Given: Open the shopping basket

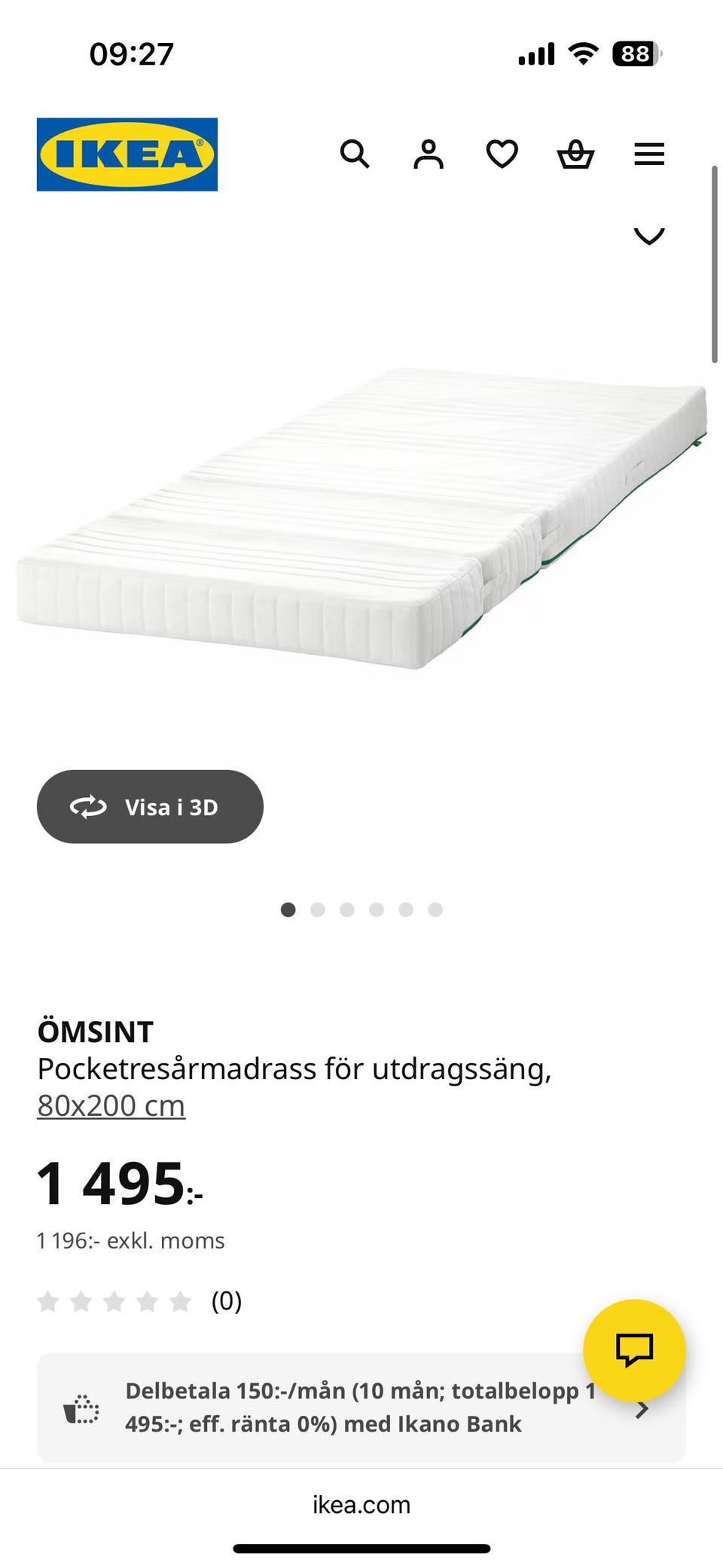Looking at the screenshot, I should coord(575,154).
